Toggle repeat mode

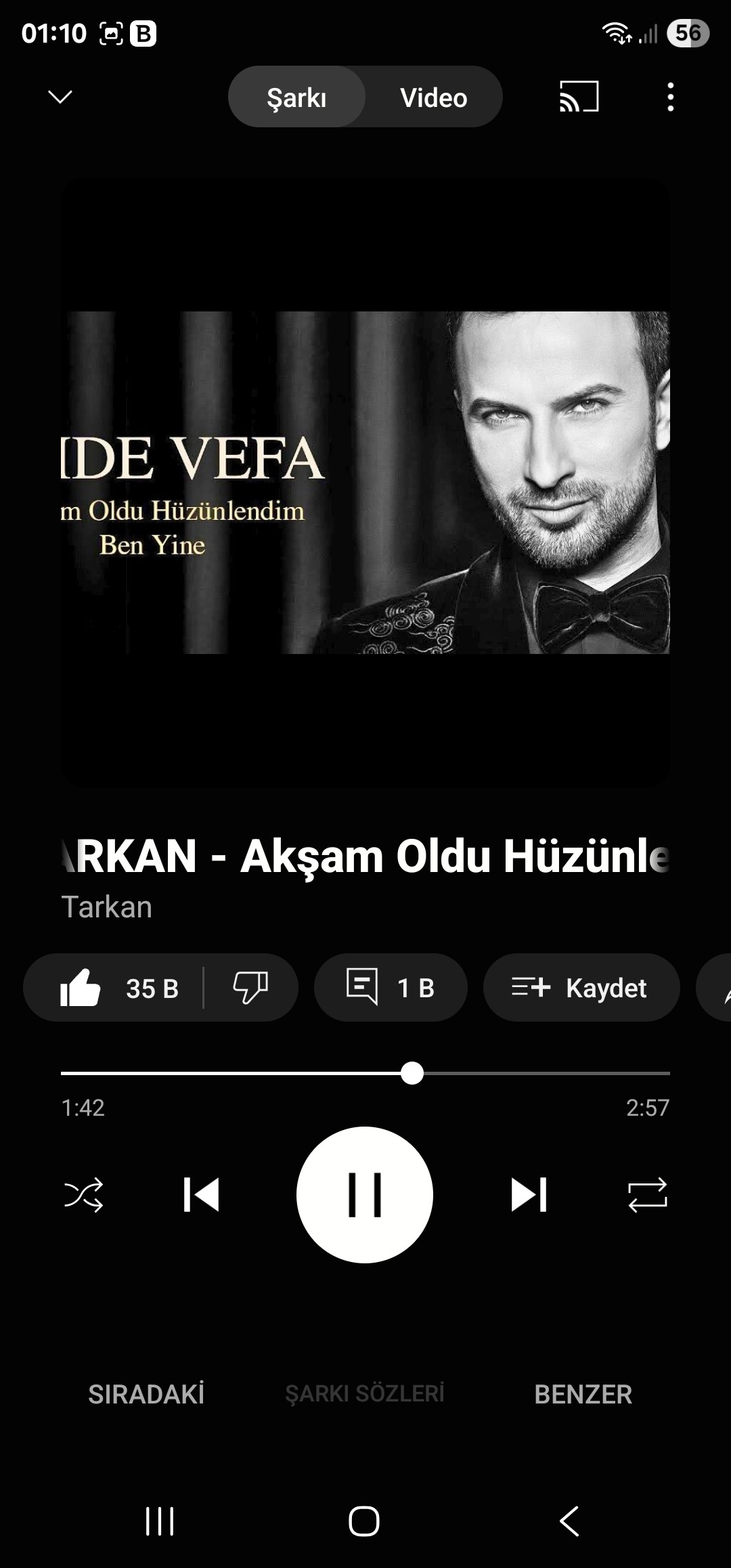click(x=648, y=1195)
